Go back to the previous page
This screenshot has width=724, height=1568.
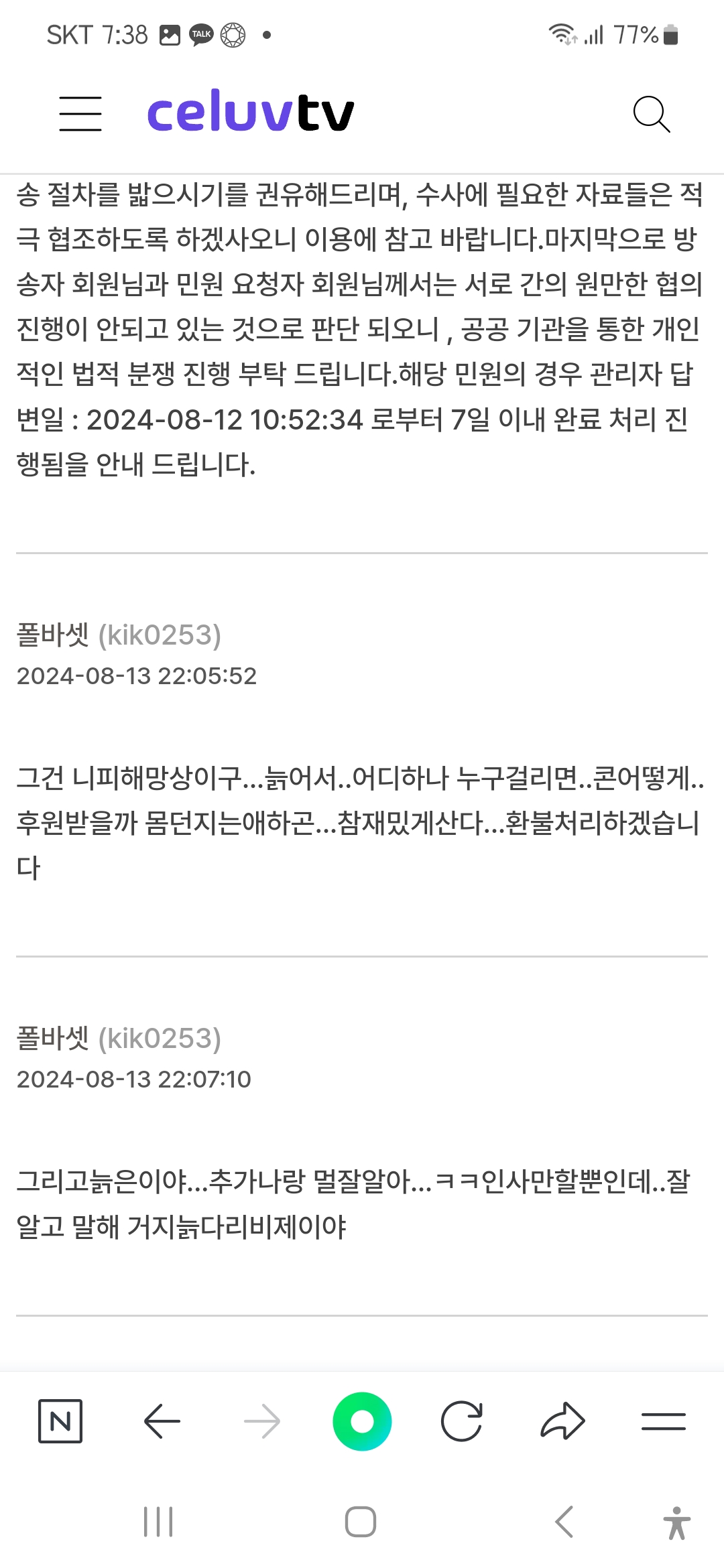(x=162, y=1421)
